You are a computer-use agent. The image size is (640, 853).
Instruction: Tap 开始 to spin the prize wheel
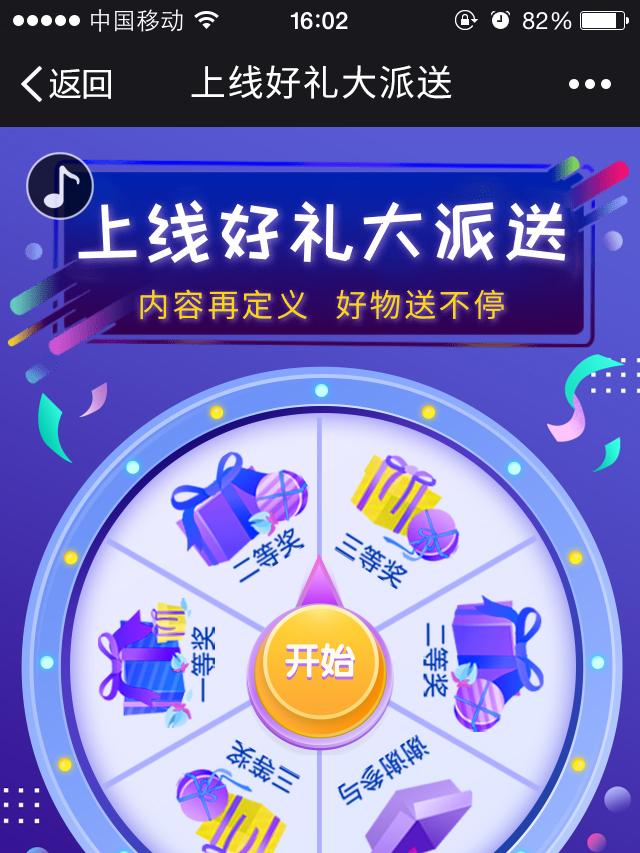pos(319,661)
